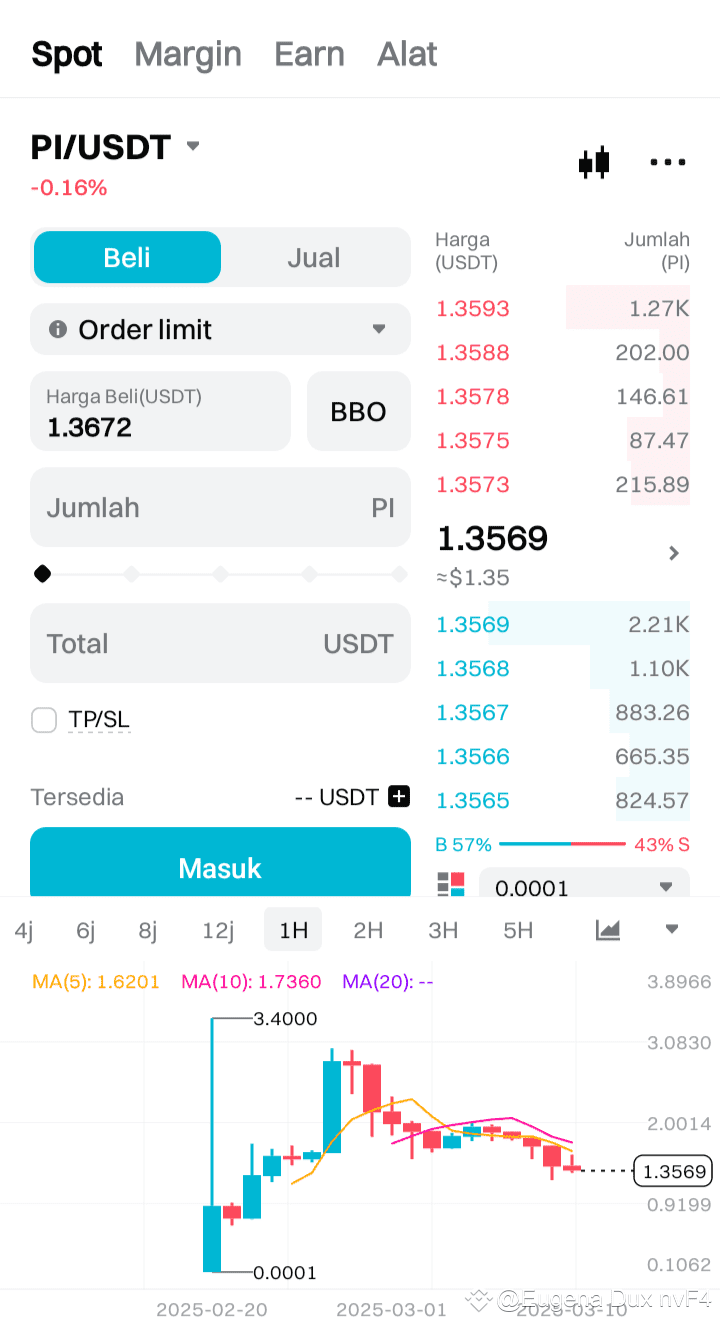The image size is (720, 1321).
Task: Click the info icon beside Order limit
Action: [57, 329]
